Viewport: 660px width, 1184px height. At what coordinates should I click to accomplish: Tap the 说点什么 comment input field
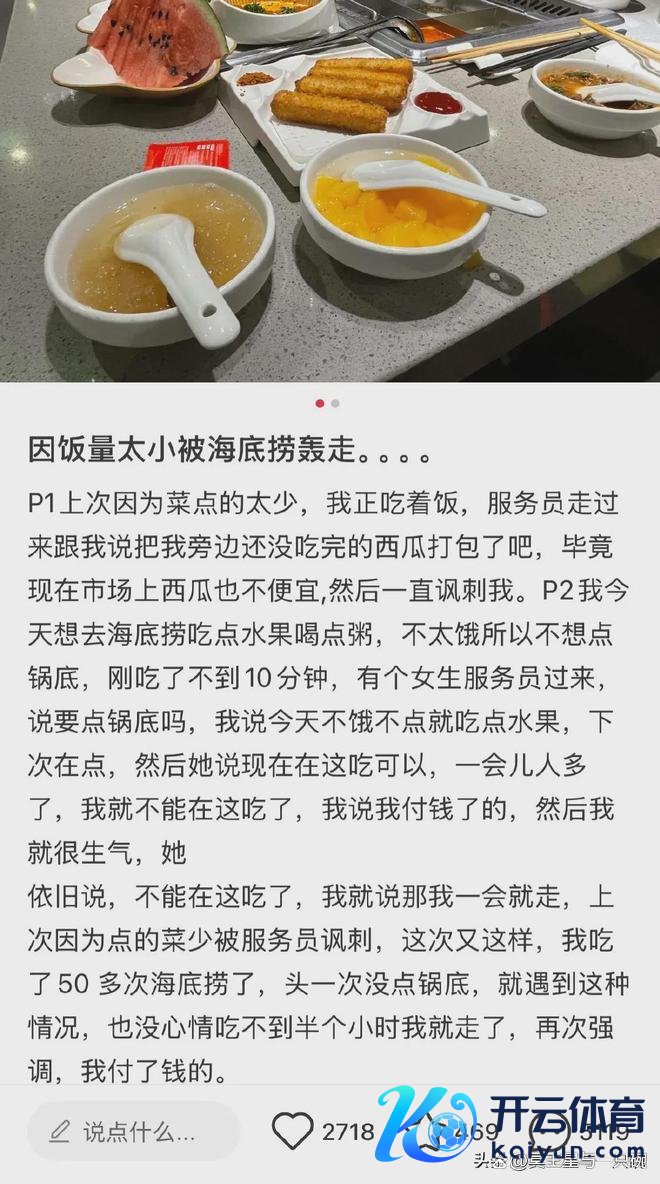132,1131
